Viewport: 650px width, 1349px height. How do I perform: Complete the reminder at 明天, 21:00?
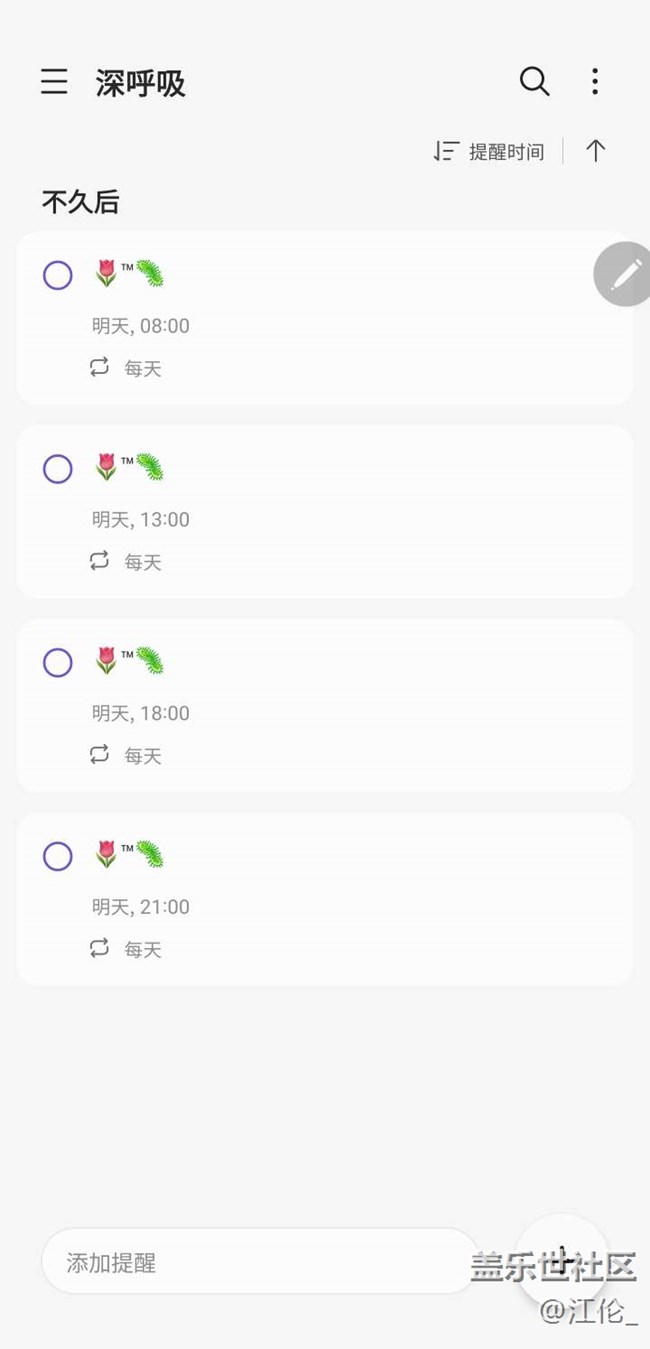[58, 856]
